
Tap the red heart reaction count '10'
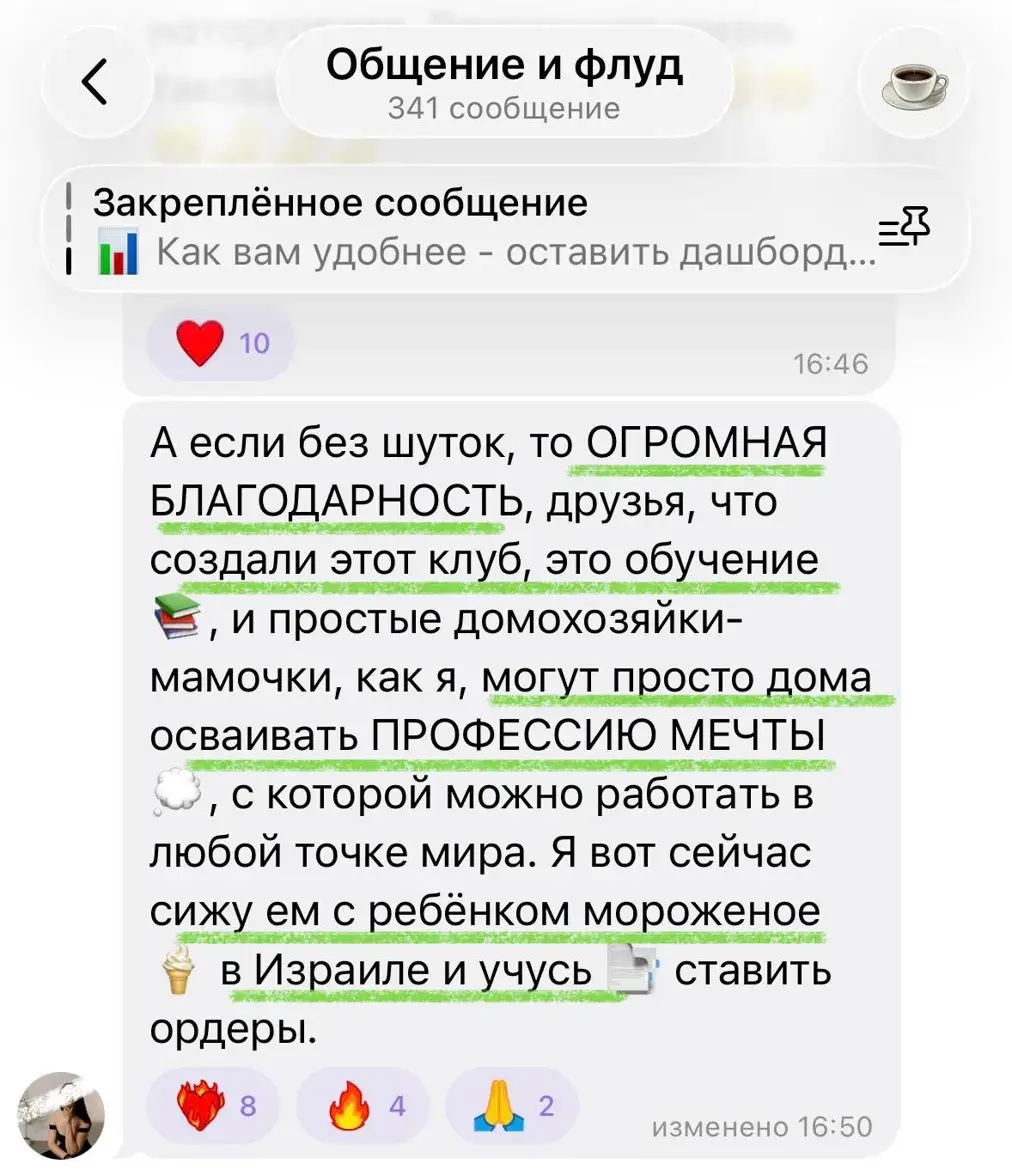(x=253, y=342)
